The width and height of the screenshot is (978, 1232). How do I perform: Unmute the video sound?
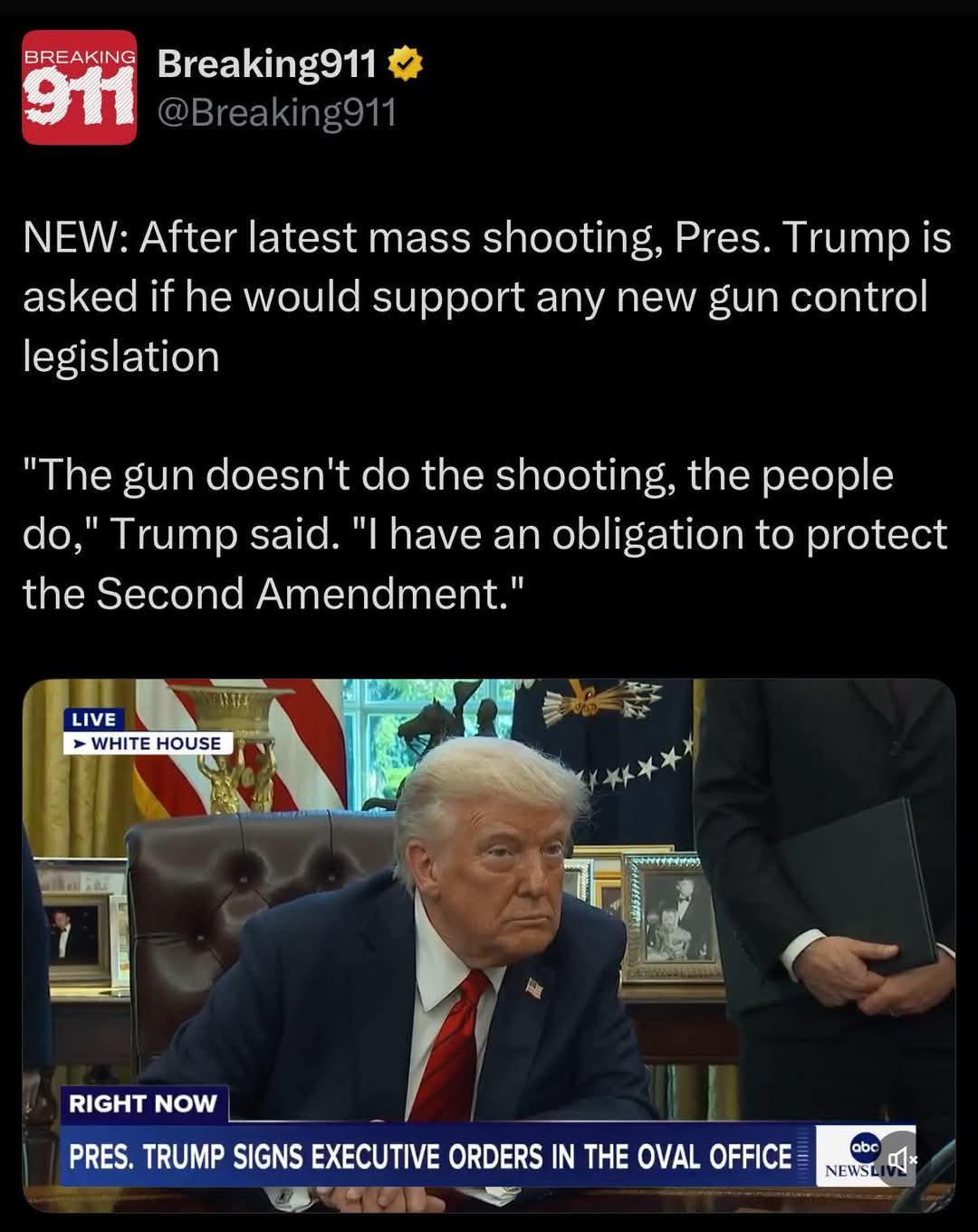(x=900, y=1158)
